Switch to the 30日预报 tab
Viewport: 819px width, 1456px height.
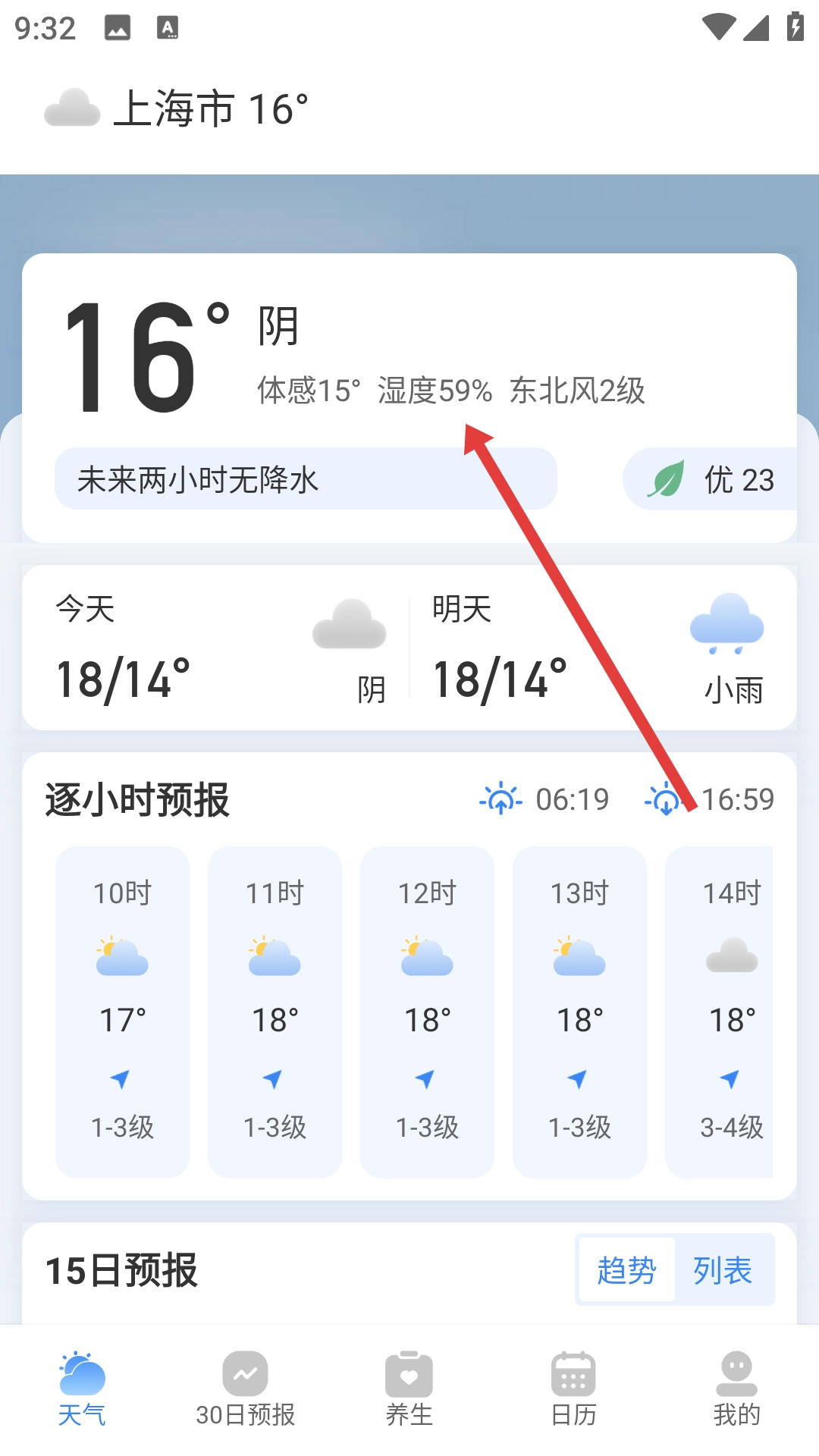point(246,1389)
